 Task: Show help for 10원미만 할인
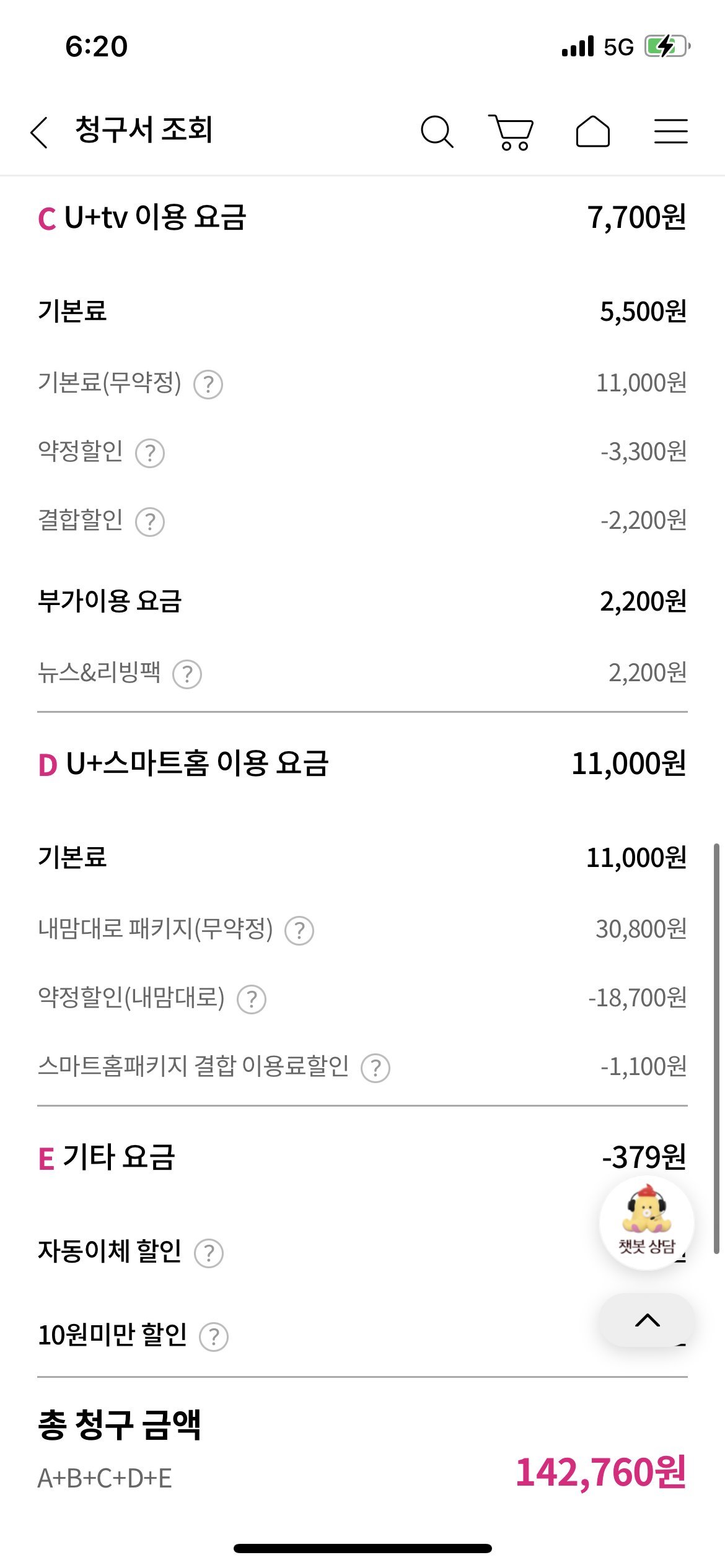214,1337
